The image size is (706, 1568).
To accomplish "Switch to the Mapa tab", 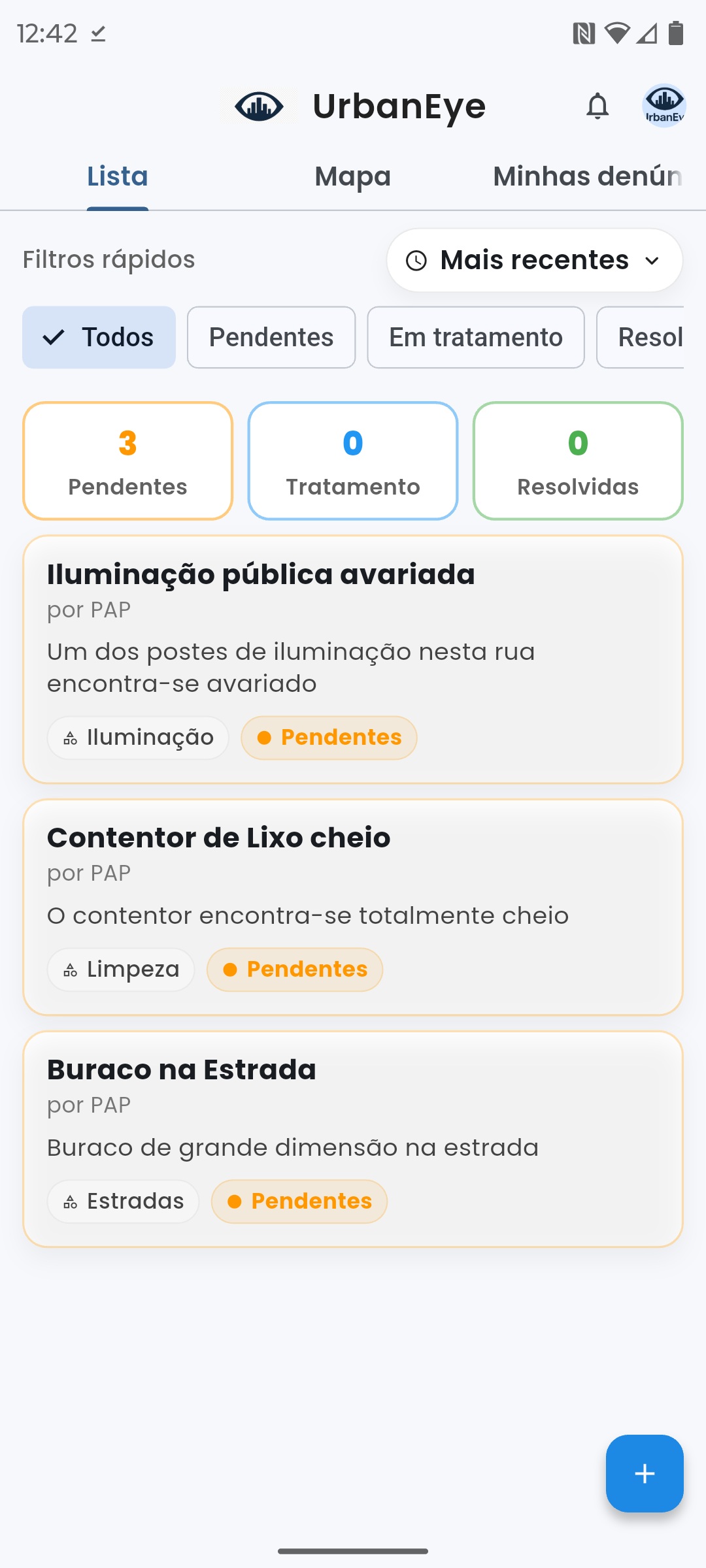I will (352, 176).
